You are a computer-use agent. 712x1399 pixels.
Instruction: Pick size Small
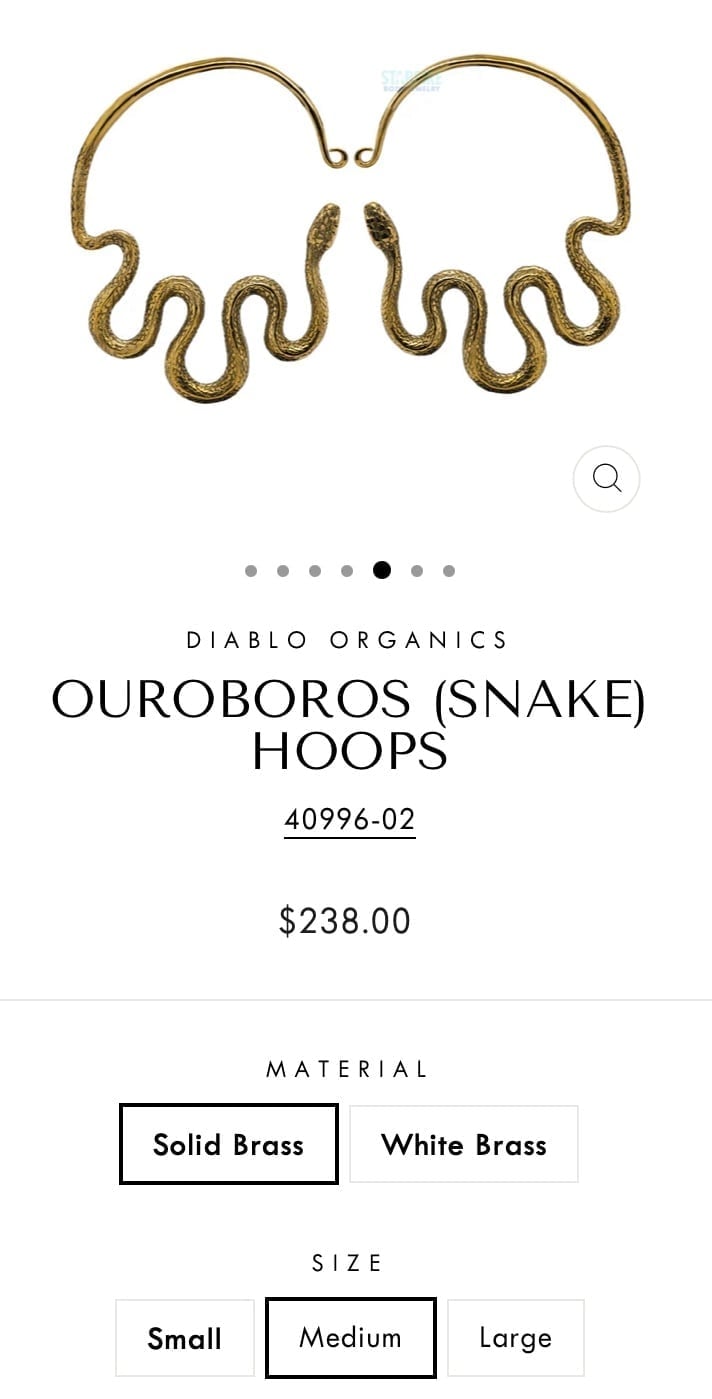tap(185, 1338)
